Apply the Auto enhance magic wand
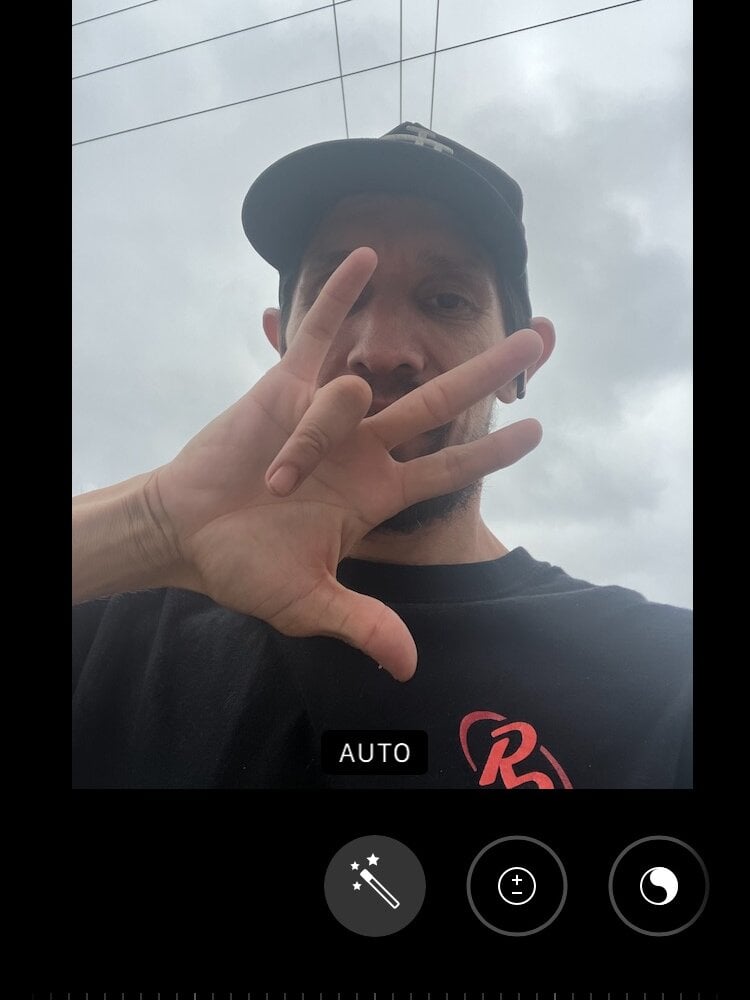 pos(375,886)
